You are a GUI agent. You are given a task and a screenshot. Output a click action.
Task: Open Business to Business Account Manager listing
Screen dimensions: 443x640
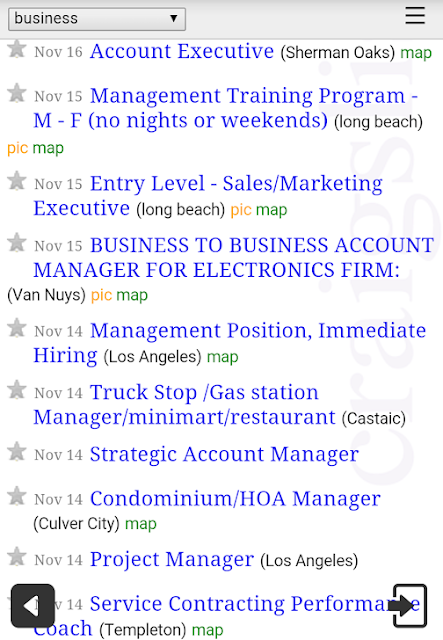point(233,258)
